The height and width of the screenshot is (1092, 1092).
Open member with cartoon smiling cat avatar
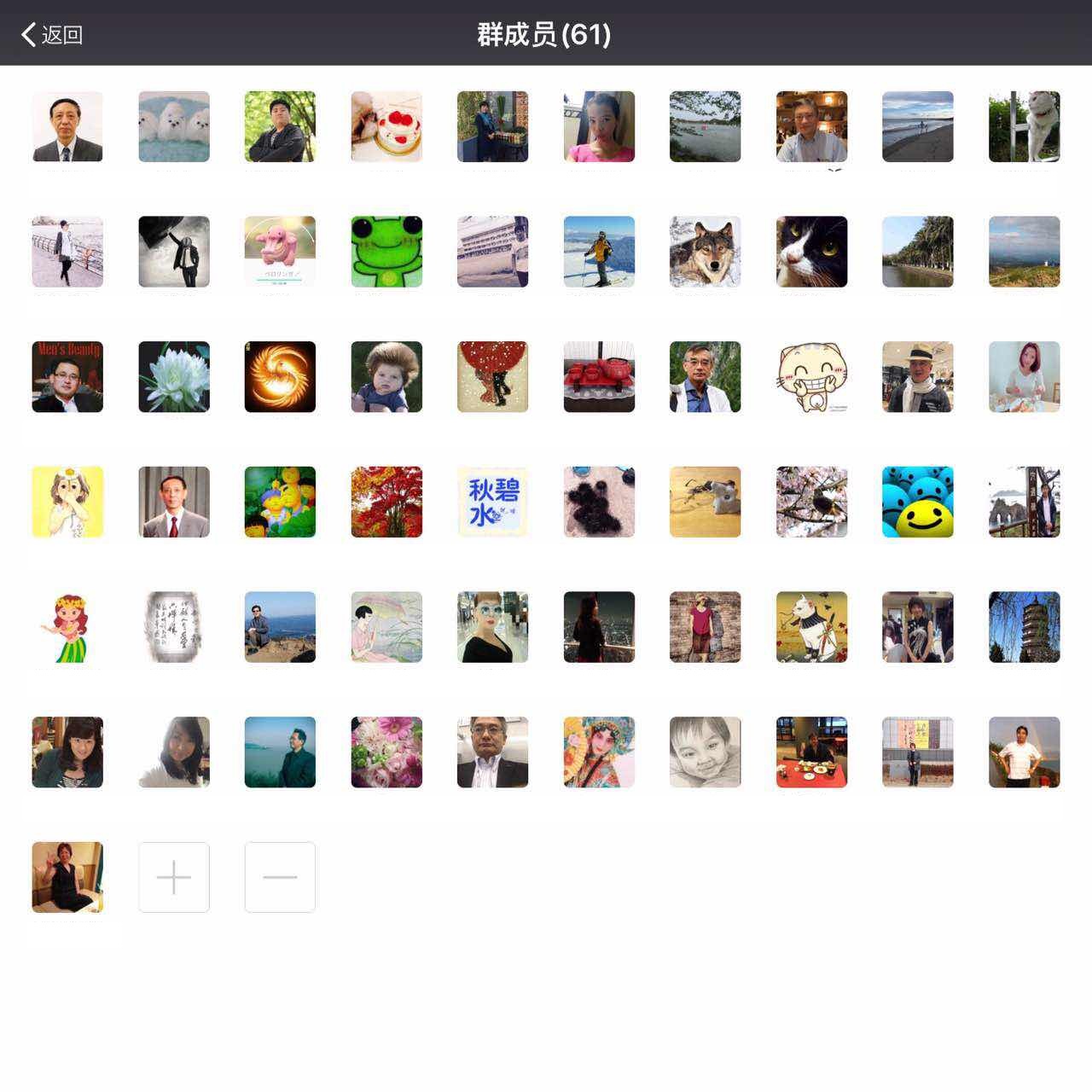pyautogui.click(x=811, y=376)
